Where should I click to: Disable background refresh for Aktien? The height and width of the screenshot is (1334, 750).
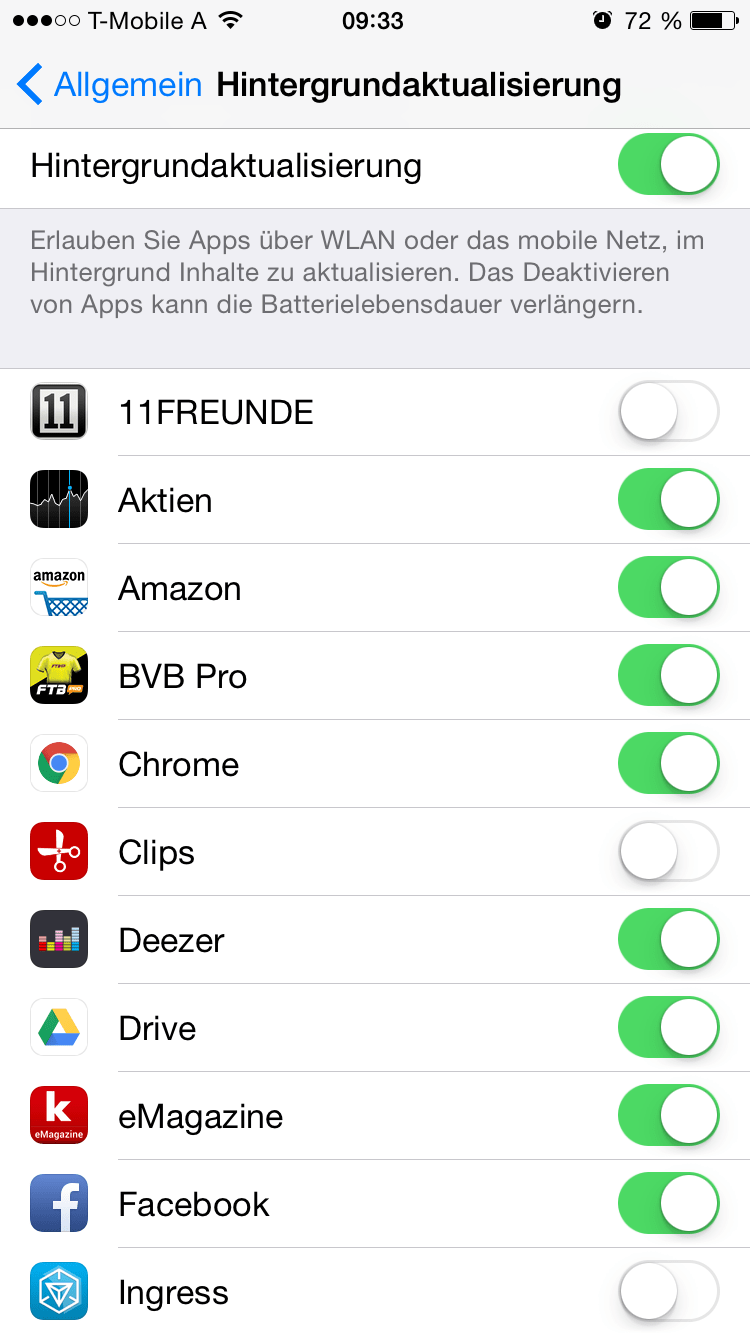(668, 500)
